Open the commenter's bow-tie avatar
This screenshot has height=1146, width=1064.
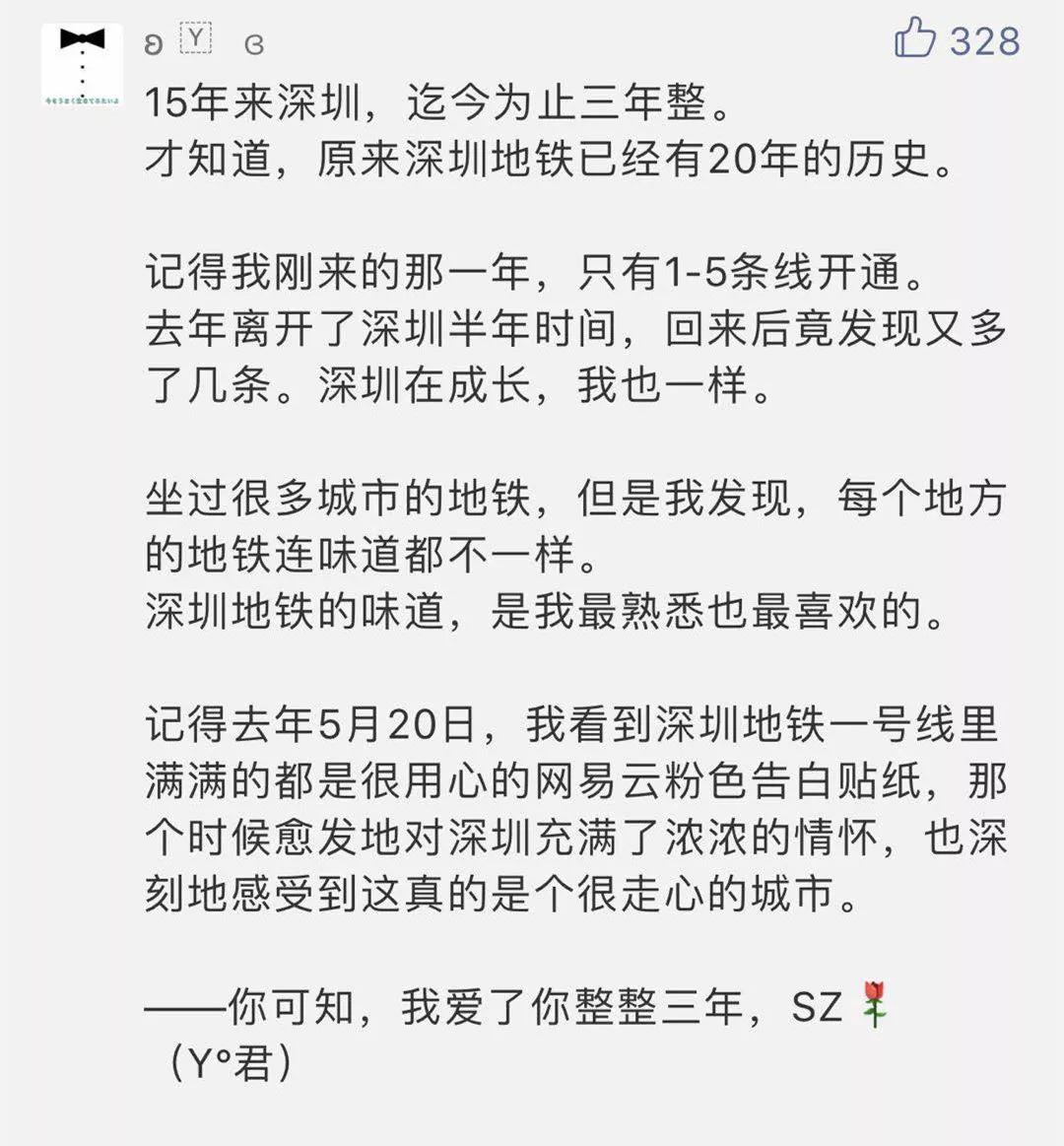82,65
